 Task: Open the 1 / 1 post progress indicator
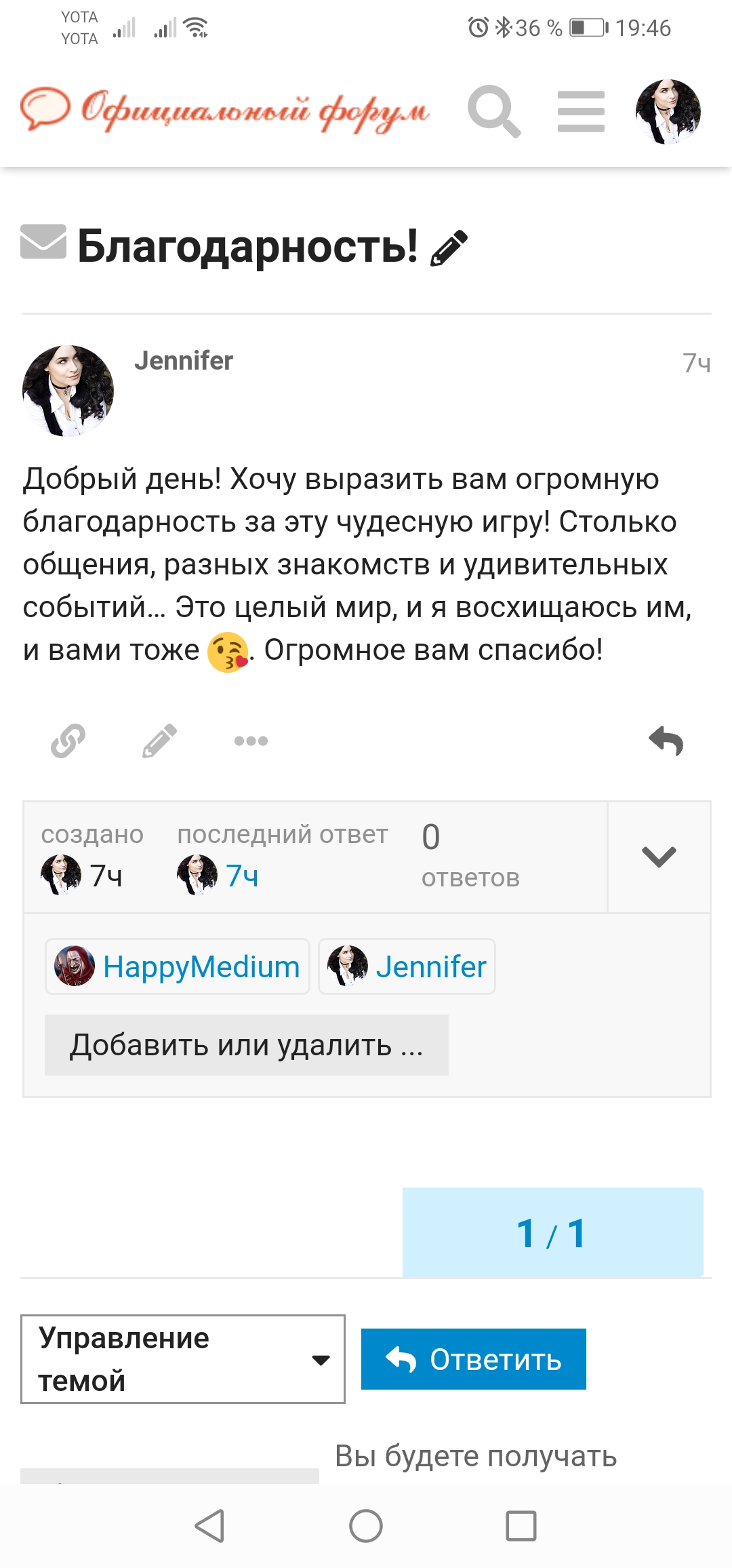tap(552, 1233)
